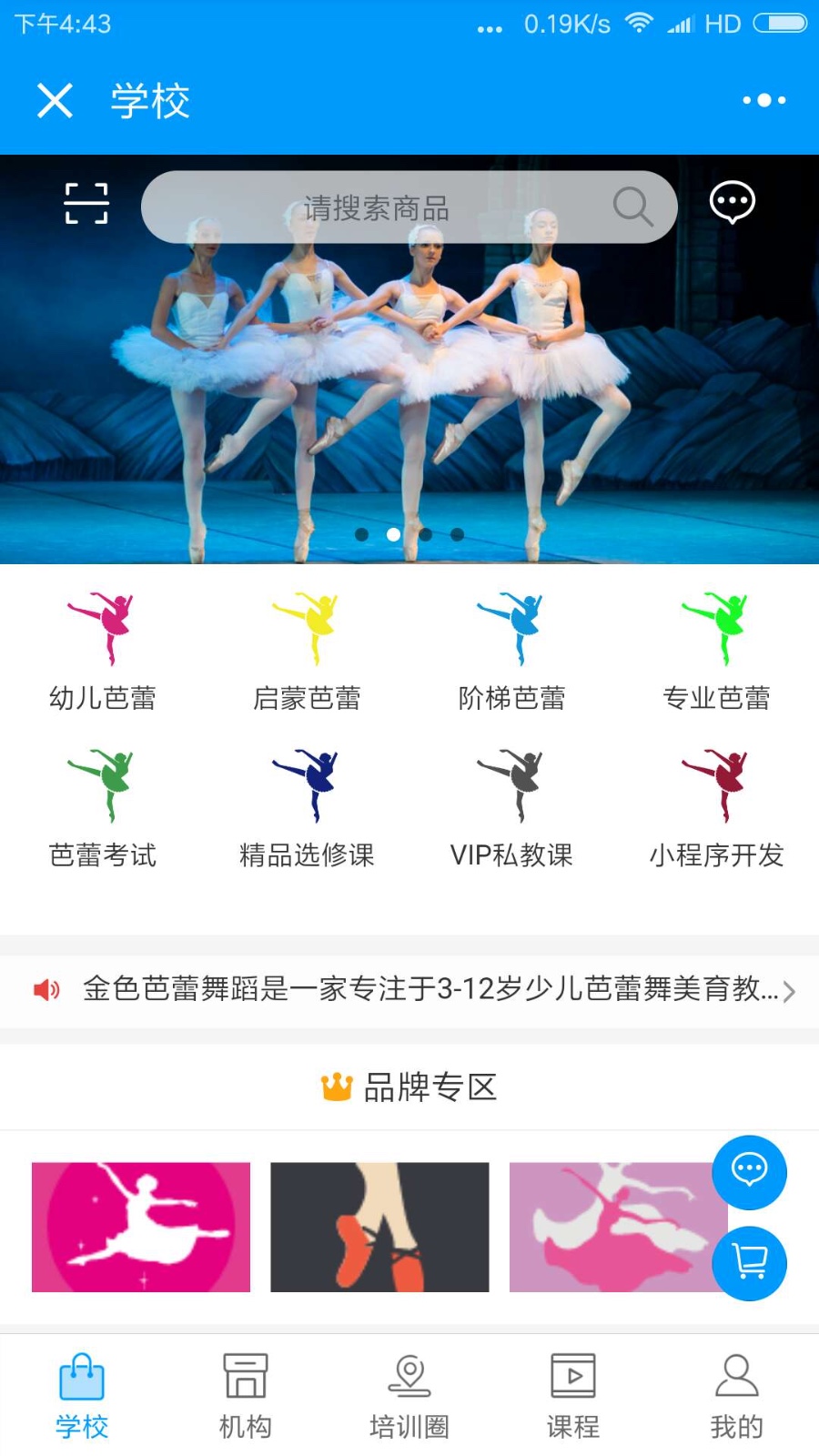Open the red ballet shoes brand card

tap(379, 1227)
